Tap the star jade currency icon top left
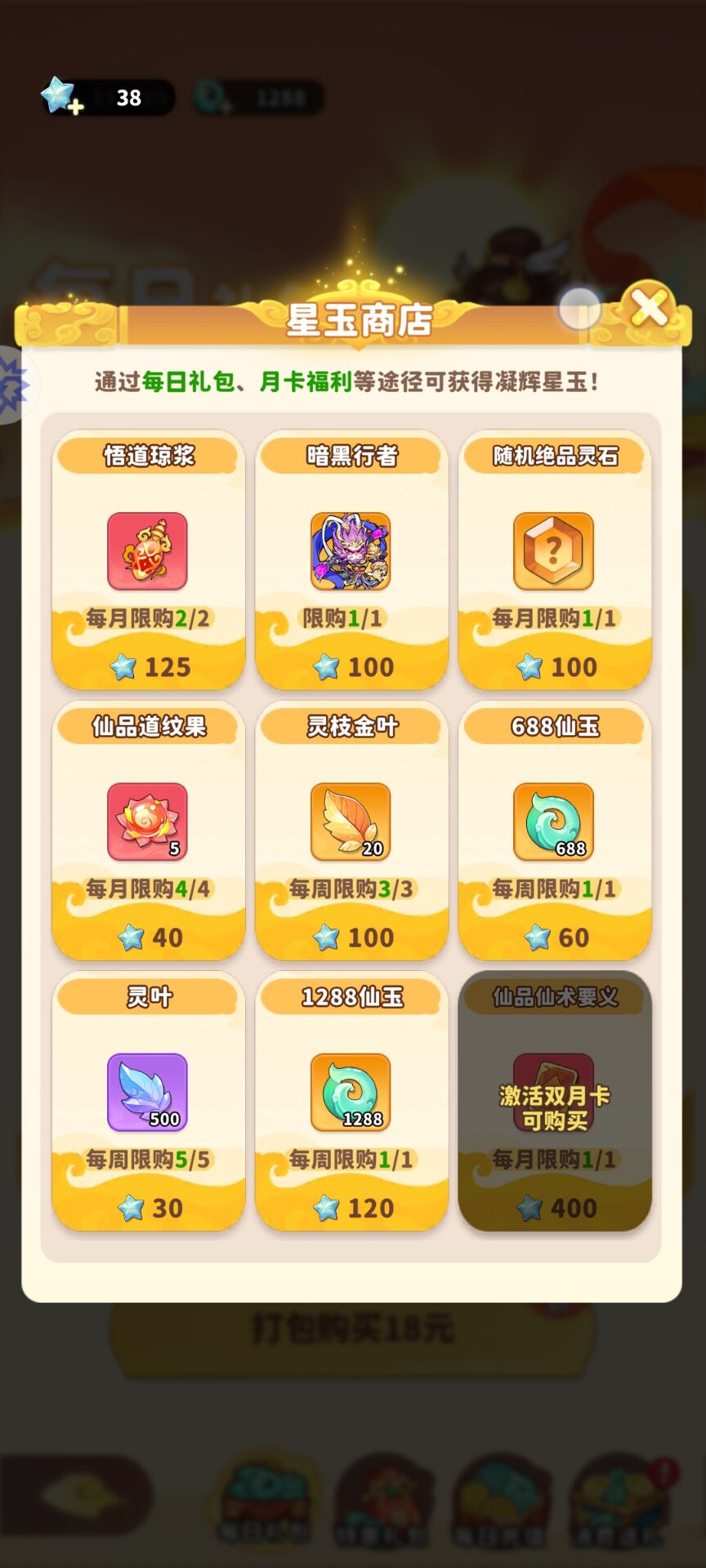The width and height of the screenshot is (706, 1568). click(57, 94)
